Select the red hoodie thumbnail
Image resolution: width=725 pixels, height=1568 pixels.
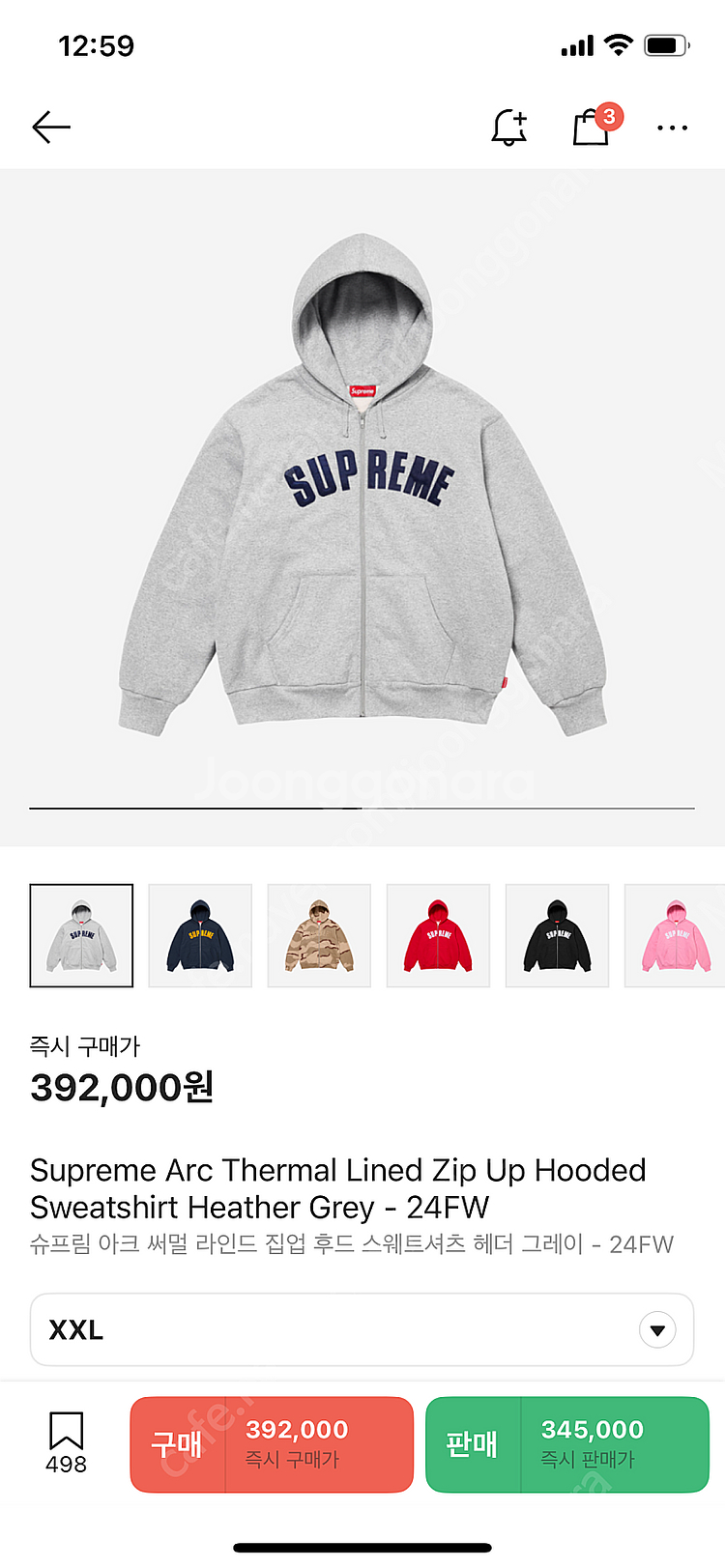tap(438, 935)
